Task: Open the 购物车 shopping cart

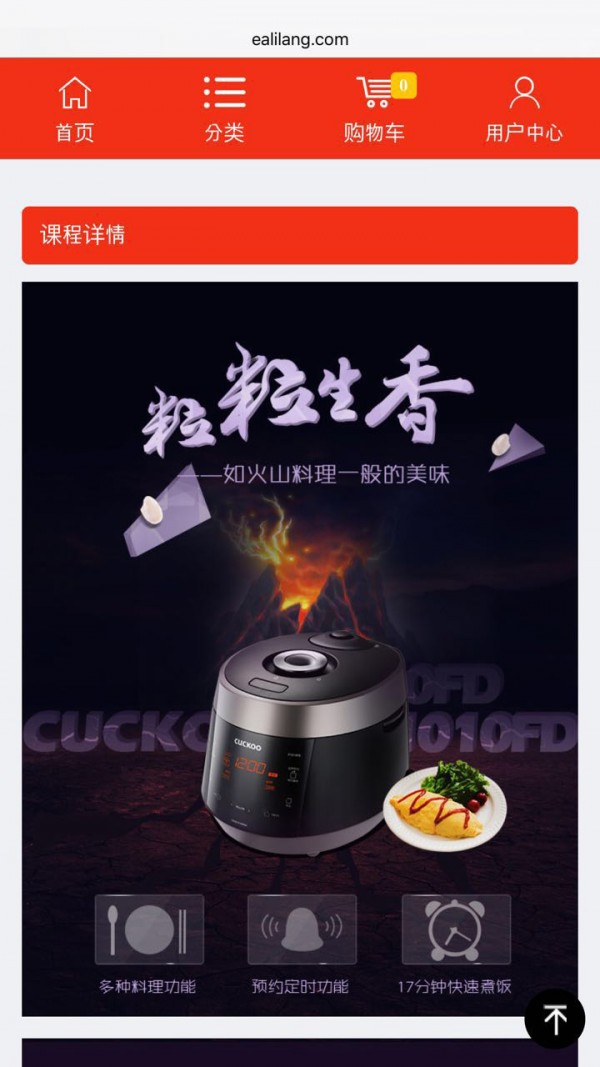Action: (375, 109)
